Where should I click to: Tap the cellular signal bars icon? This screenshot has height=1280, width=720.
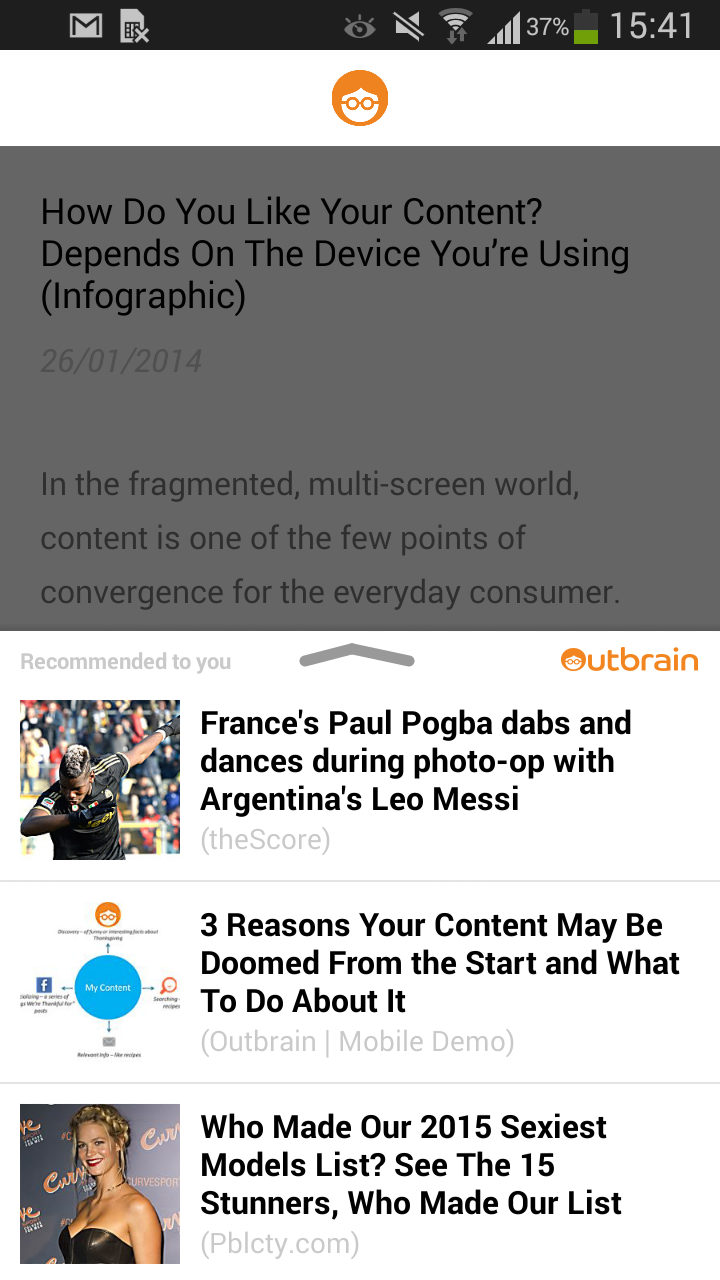(505, 25)
